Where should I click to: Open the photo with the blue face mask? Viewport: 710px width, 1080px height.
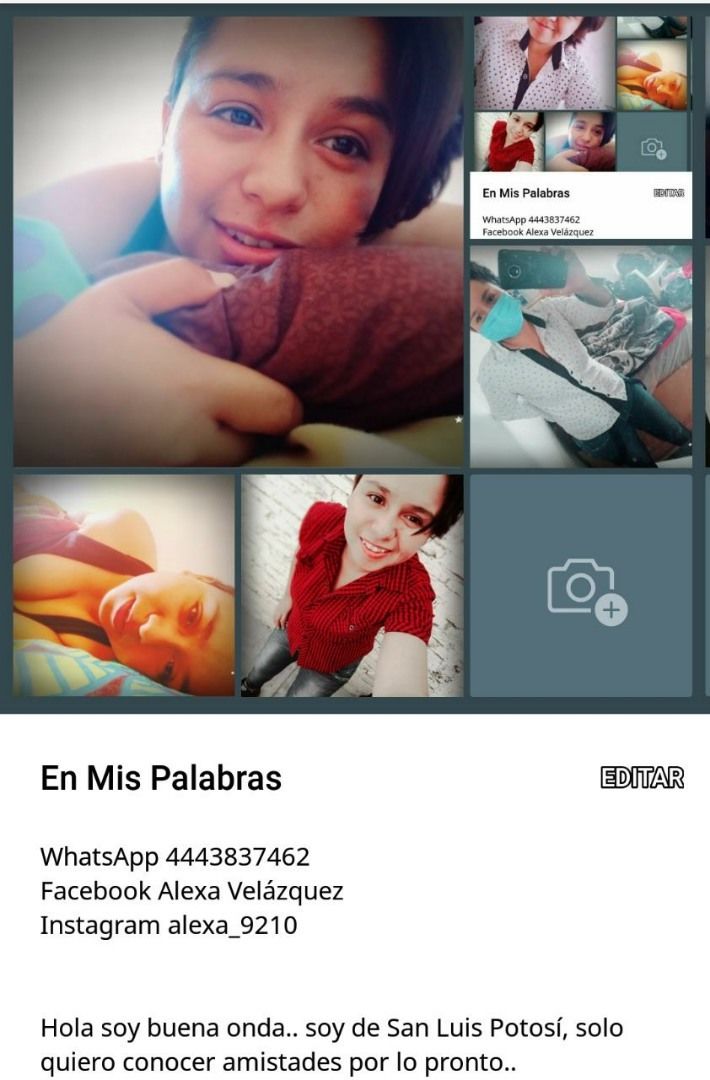581,357
